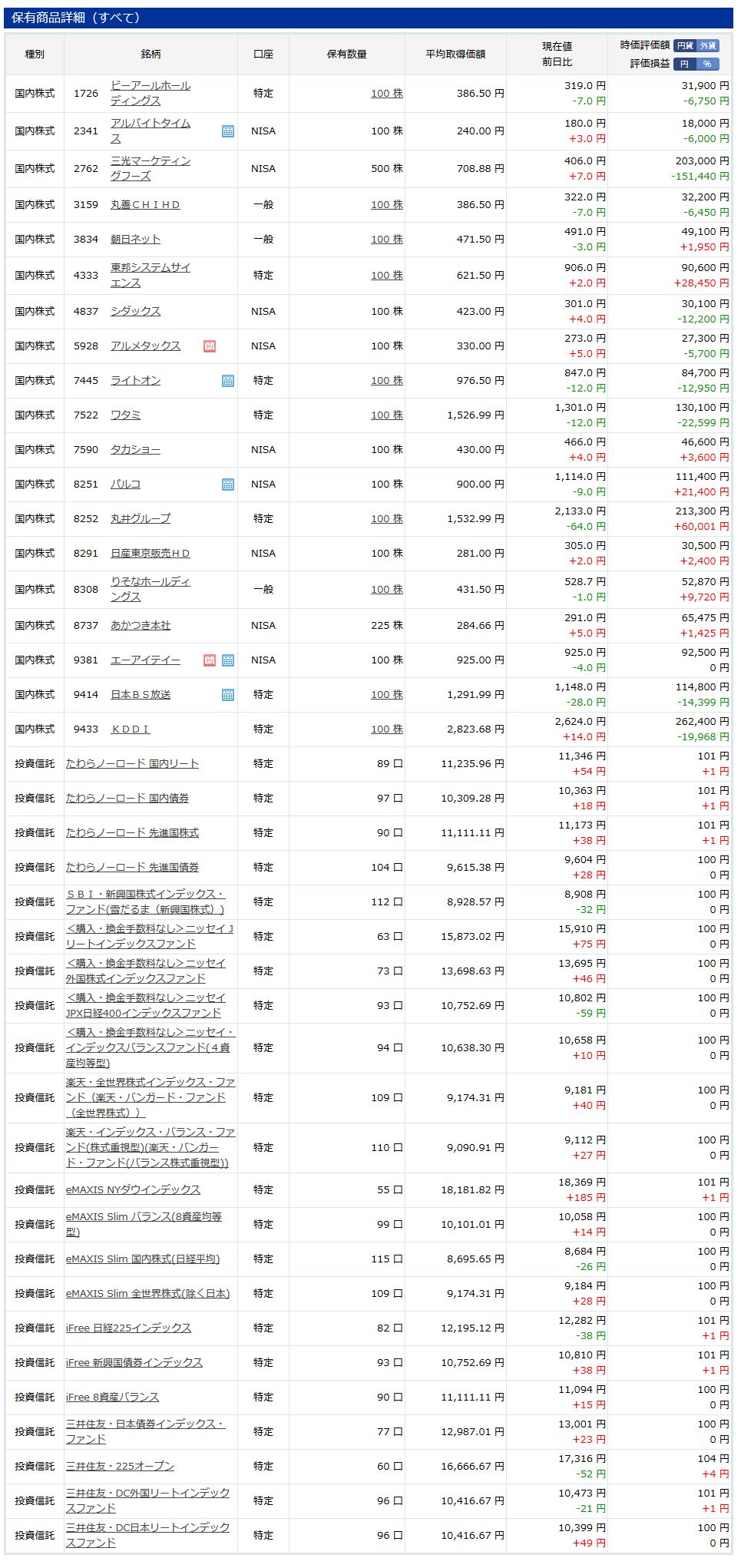Open the CA badge next to アルメタックス
Screen dimensions: 741x1568
click(210, 346)
